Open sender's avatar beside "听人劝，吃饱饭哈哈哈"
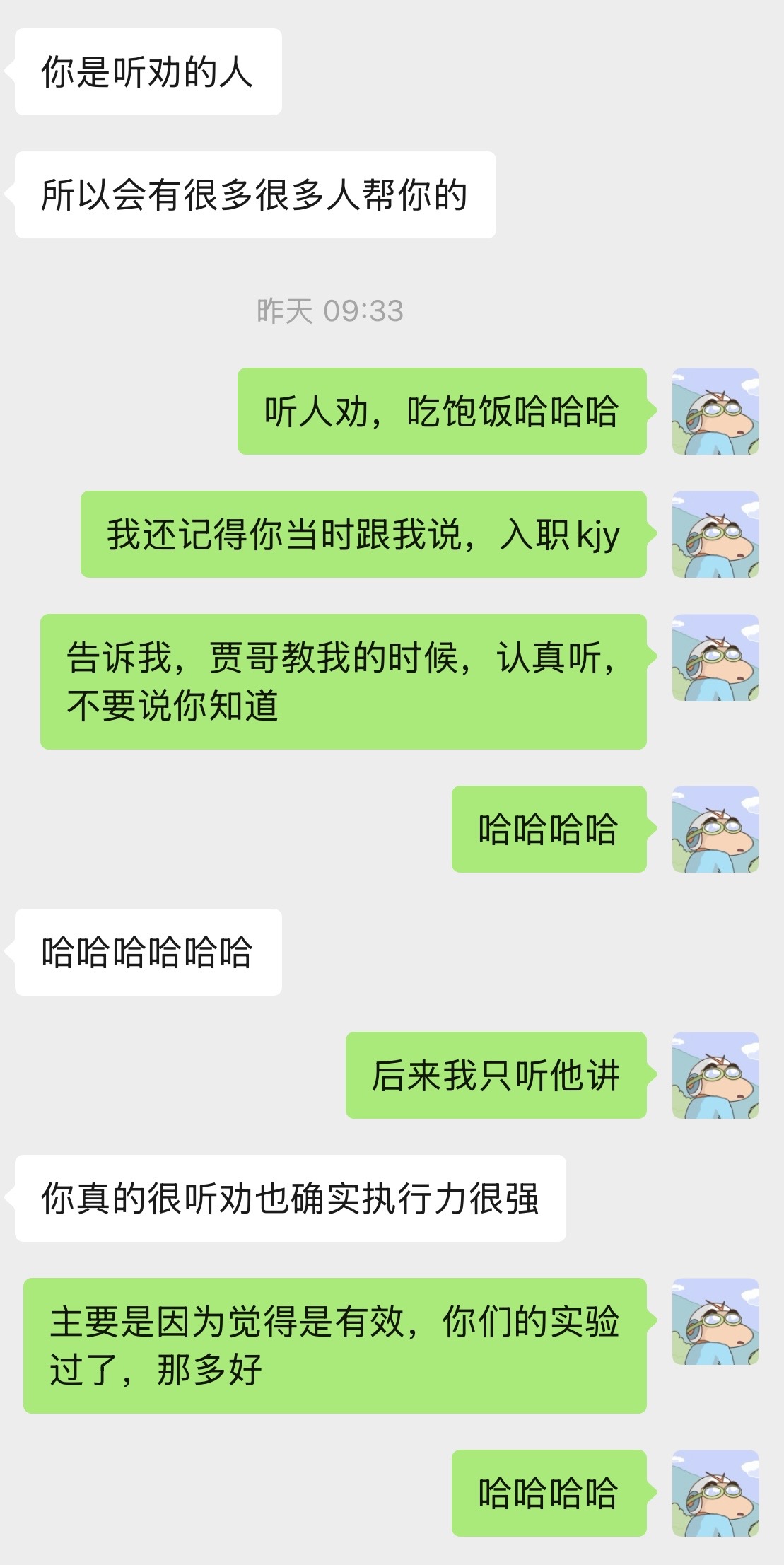The width and height of the screenshot is (784, 1565). (x=715, y=411)
